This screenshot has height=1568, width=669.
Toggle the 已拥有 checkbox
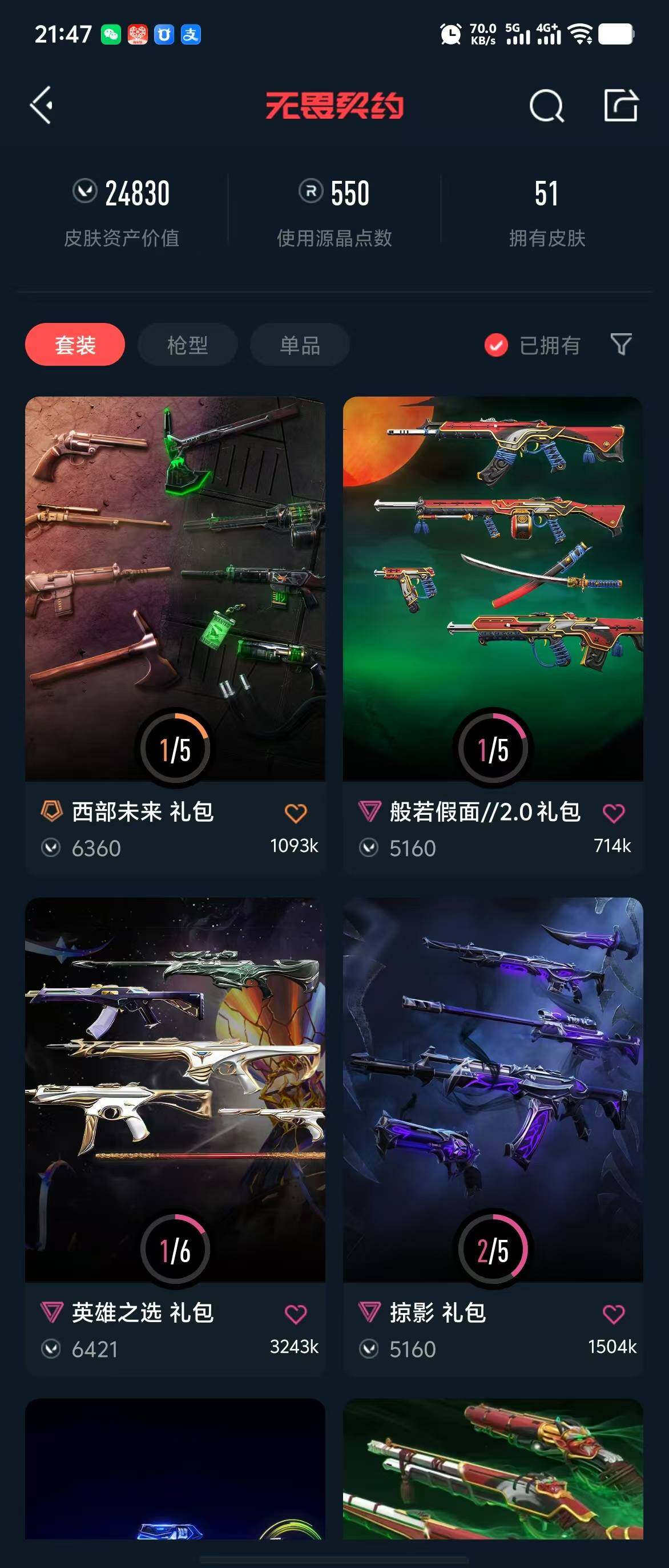coord(496,345)
